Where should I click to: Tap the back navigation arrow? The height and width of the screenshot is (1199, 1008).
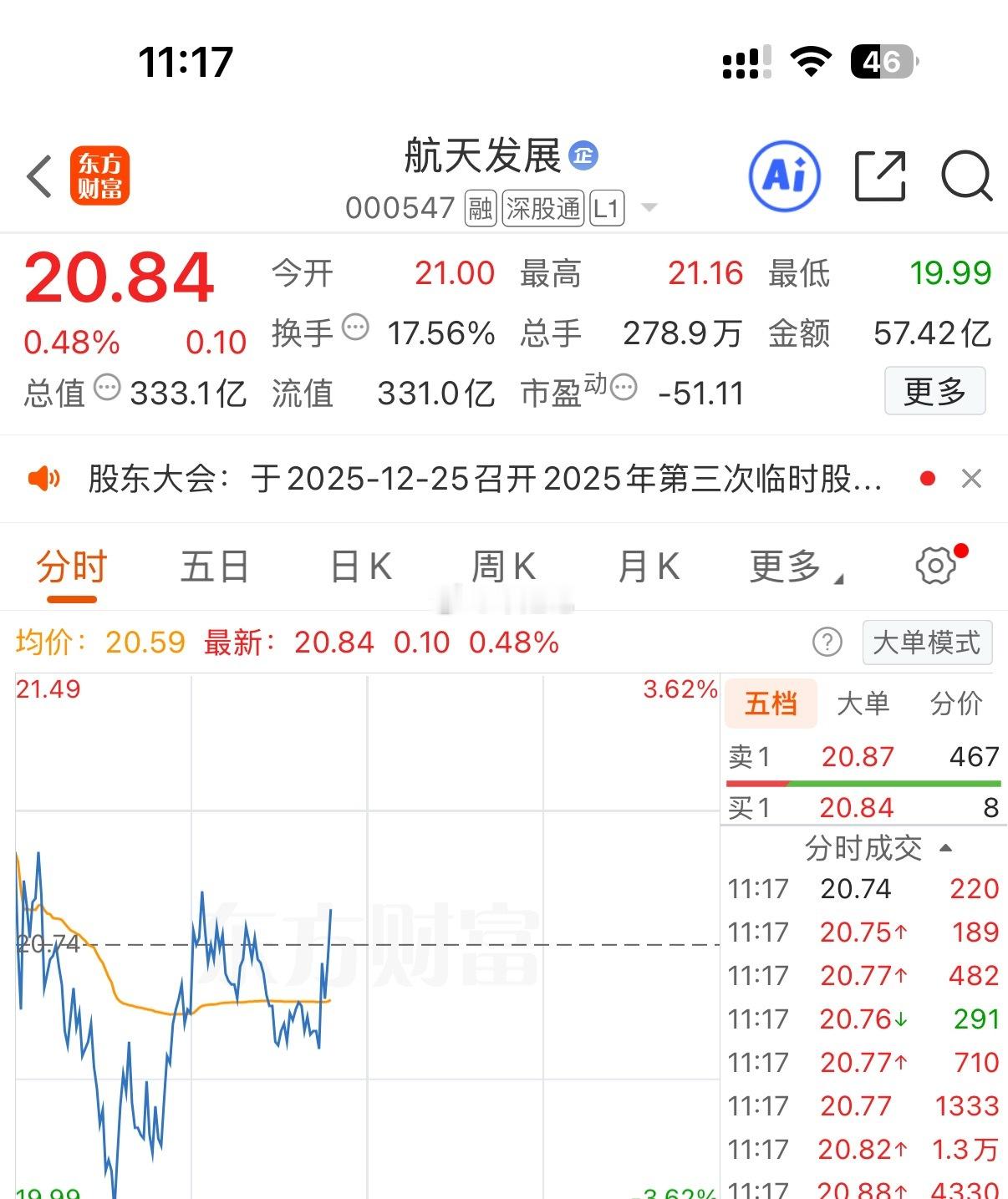point(37,176)
